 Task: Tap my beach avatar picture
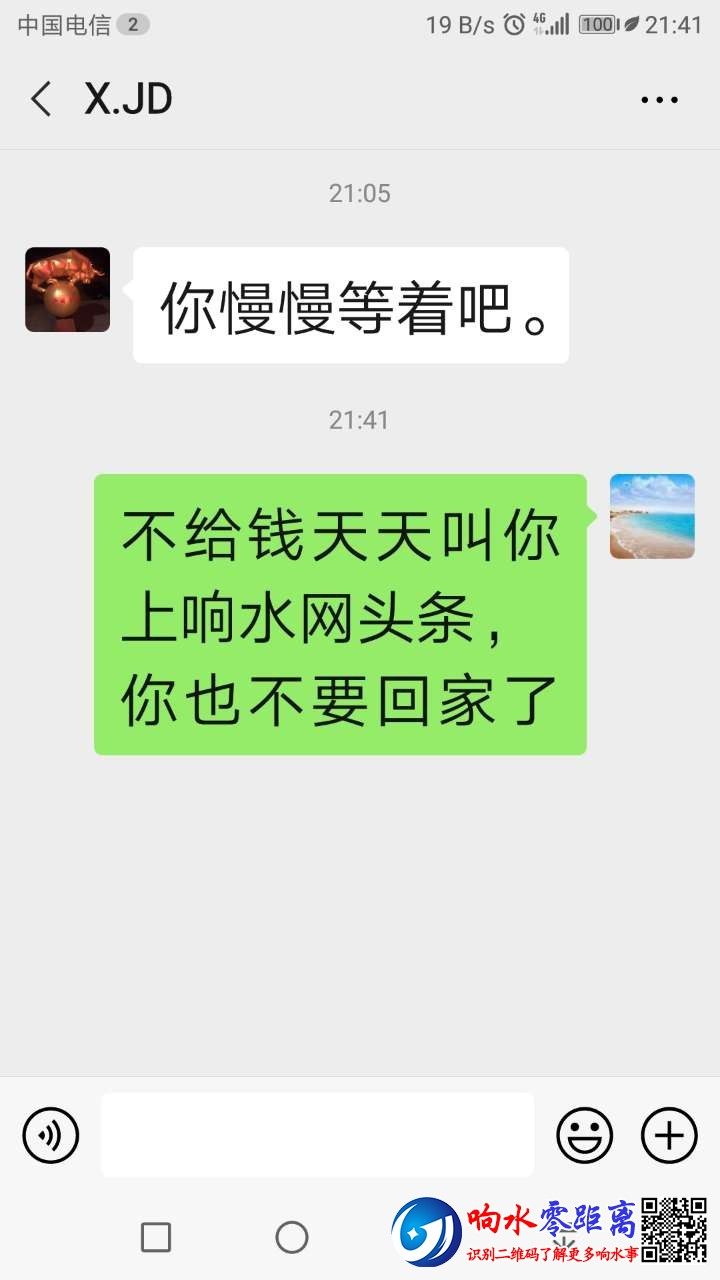(x=652, y=516)
